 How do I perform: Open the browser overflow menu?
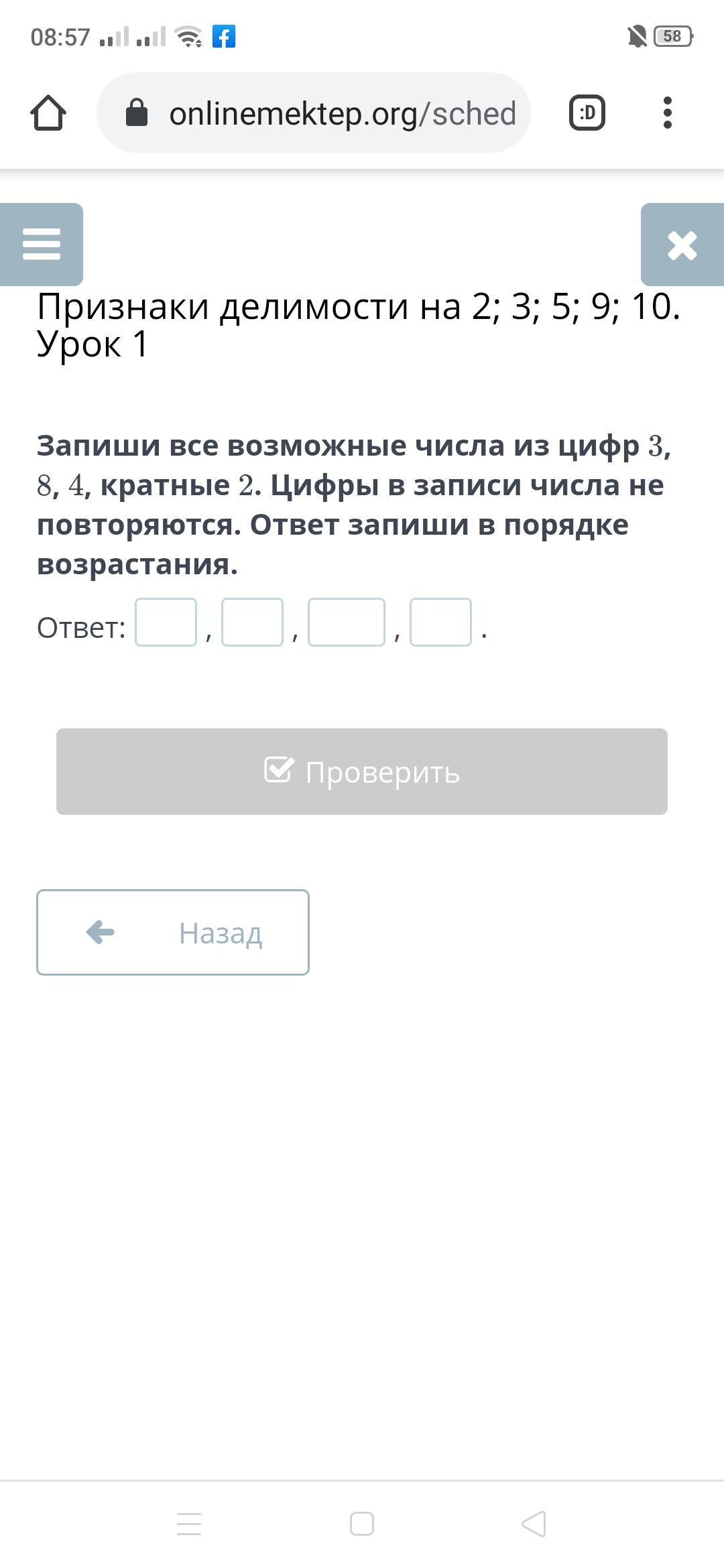667,113
